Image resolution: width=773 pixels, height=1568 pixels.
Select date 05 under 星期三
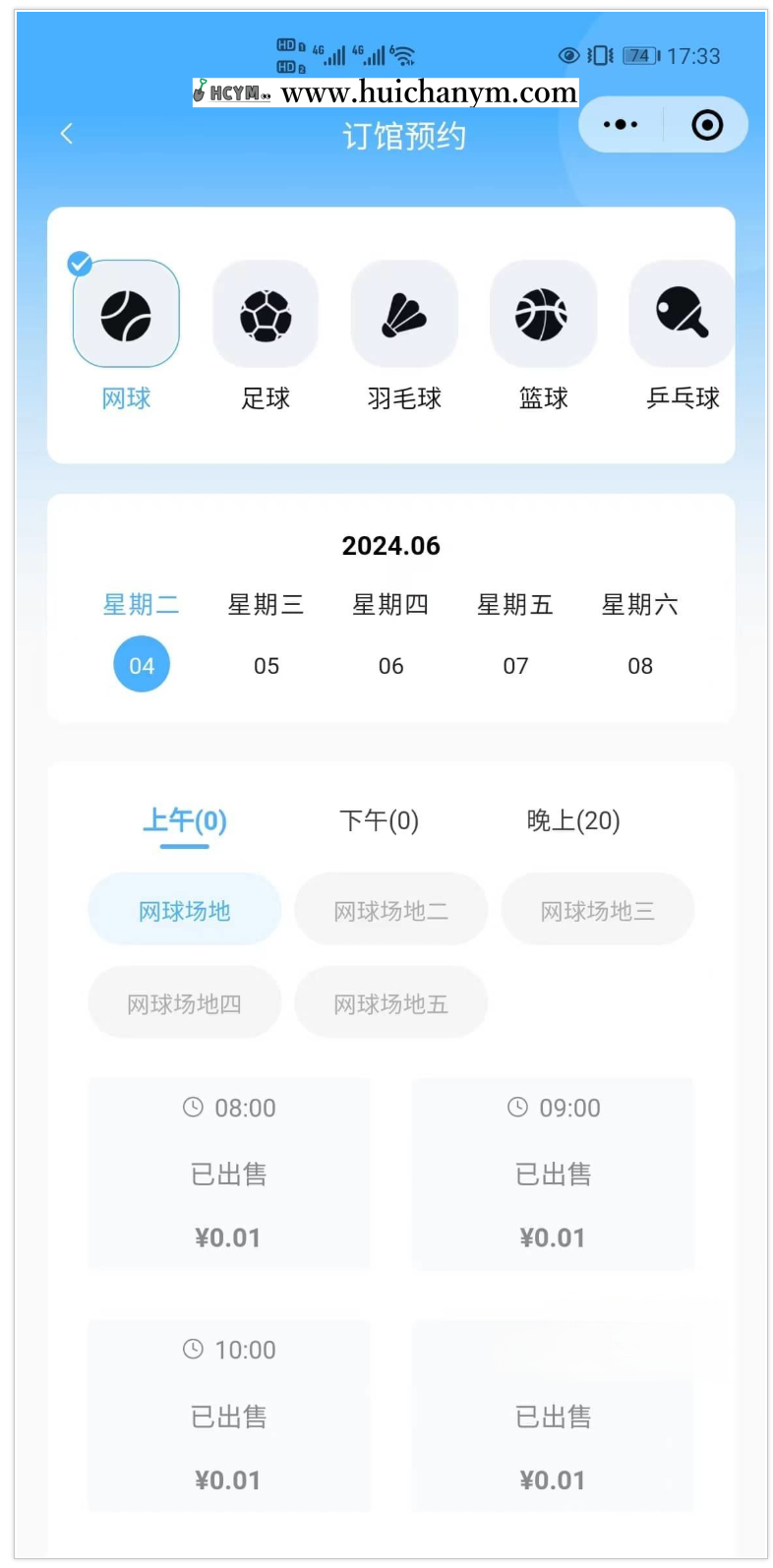click(266, 665)
